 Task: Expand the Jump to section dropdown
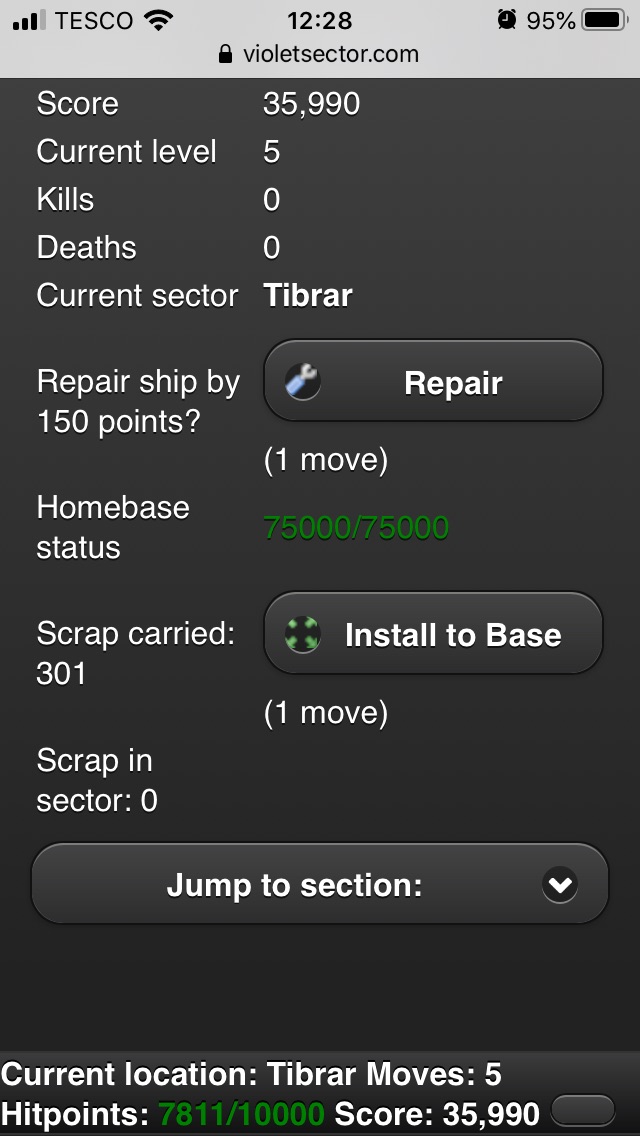tap(320, 885)
